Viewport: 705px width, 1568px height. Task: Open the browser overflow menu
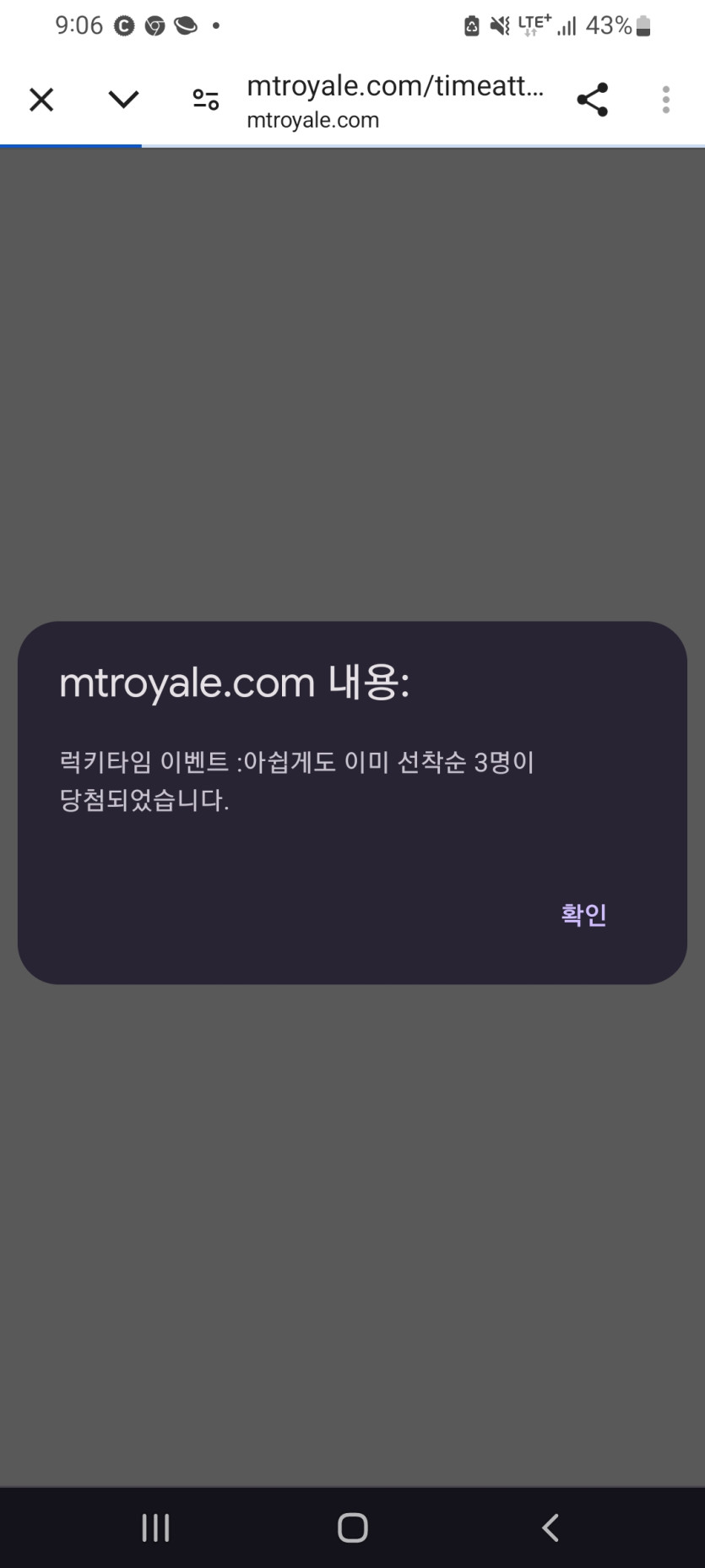pos(666,100)
